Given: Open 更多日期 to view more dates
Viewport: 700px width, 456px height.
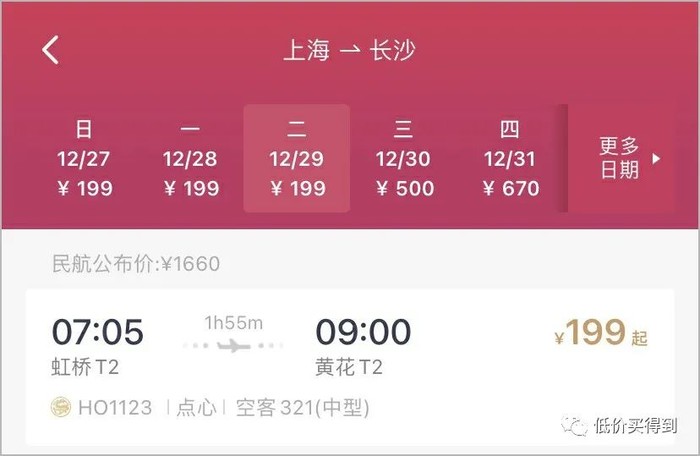Looking at the screenshot, I should point(628,158).
